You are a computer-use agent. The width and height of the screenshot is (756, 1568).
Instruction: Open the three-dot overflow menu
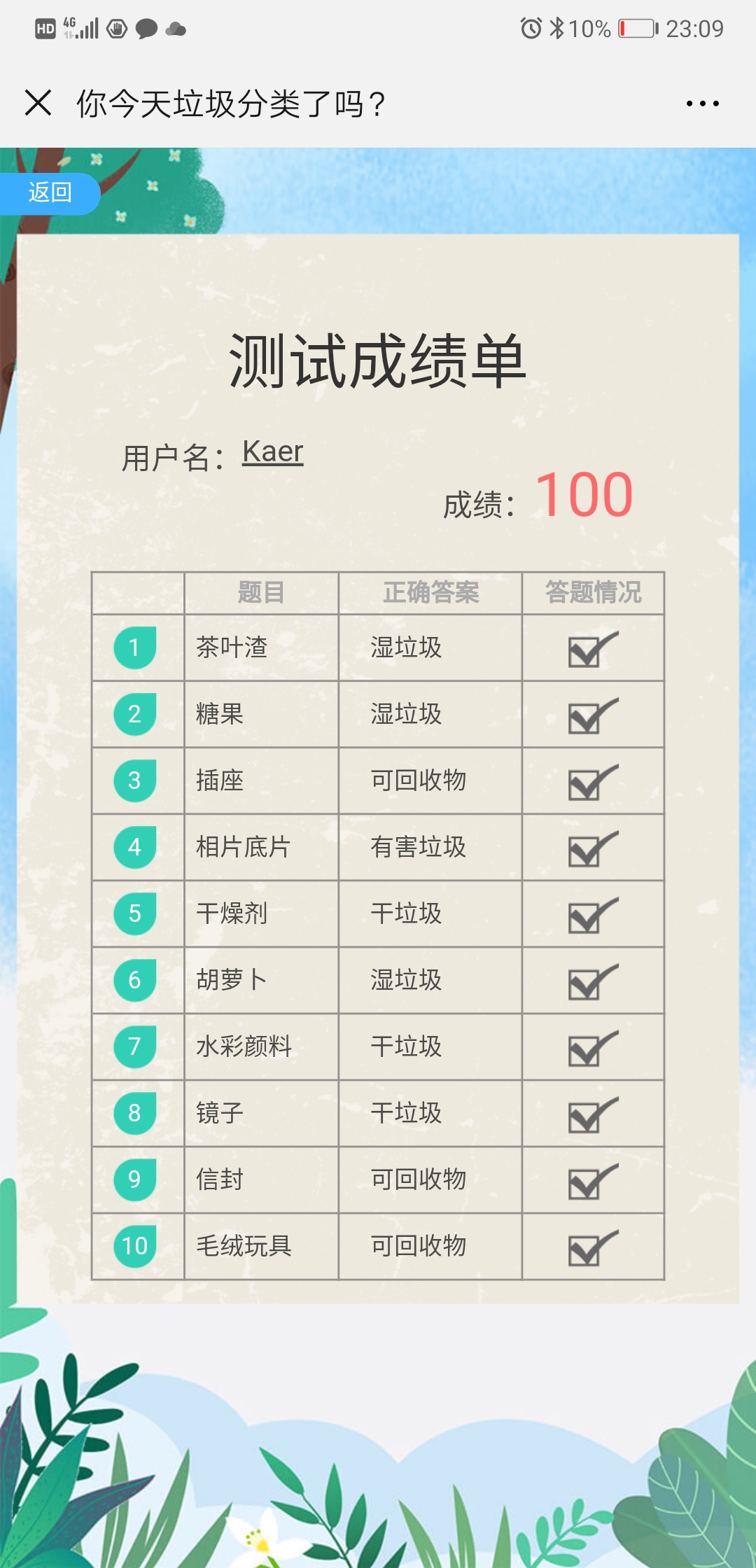[x=702, y=104]
